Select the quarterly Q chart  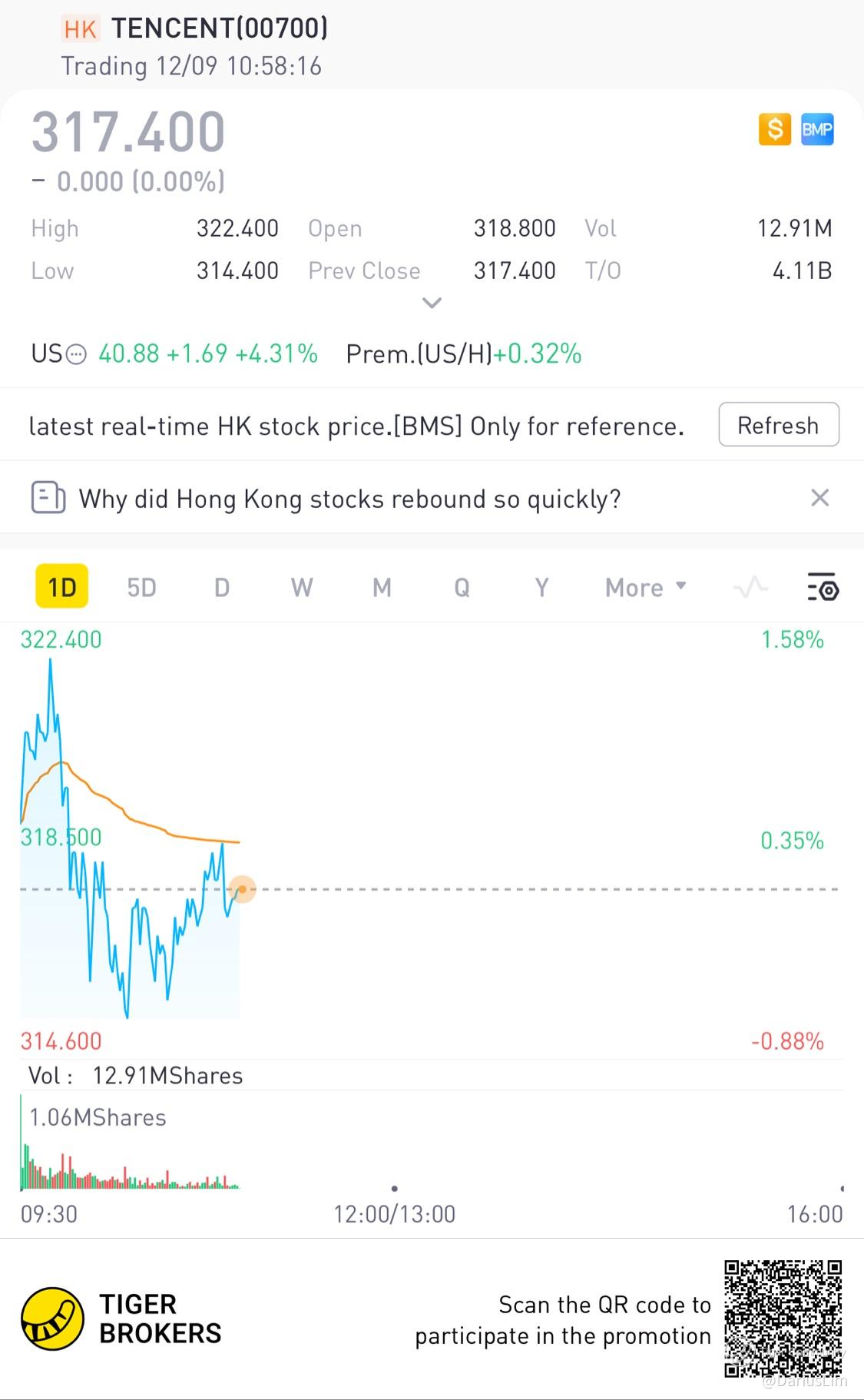[462, 588]
